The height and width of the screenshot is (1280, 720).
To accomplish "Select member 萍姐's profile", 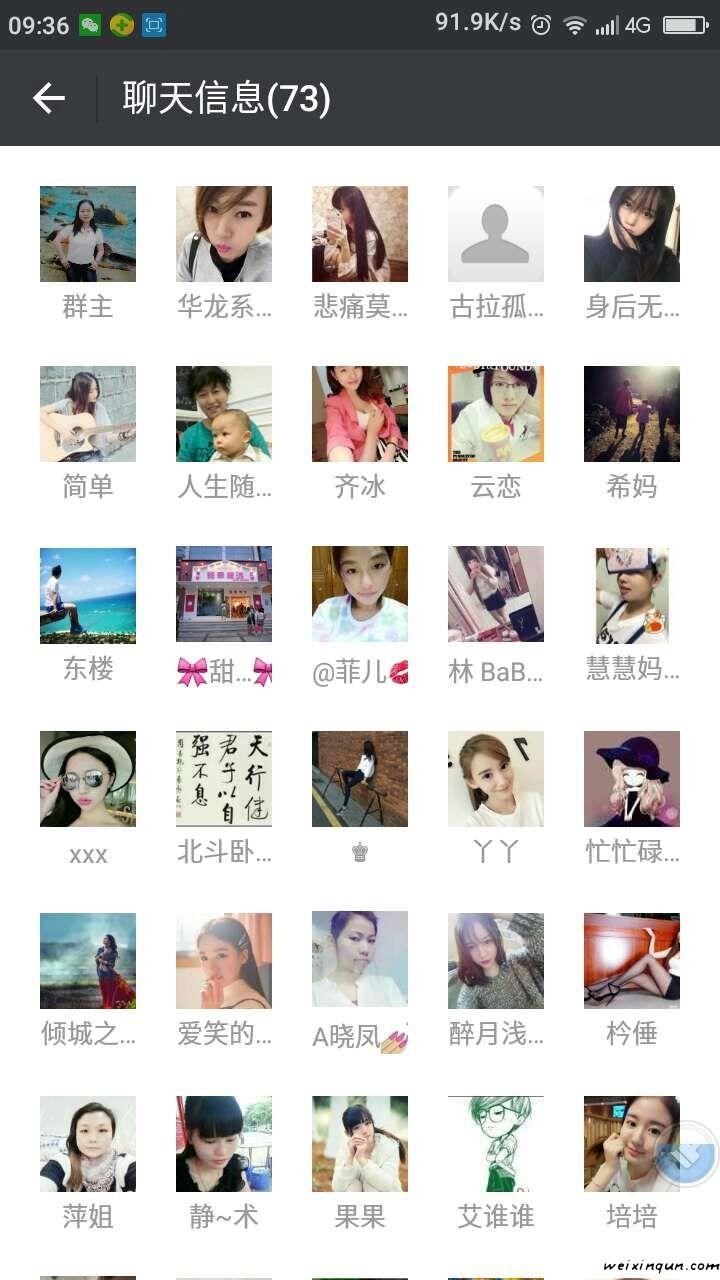I will 88,1144.
